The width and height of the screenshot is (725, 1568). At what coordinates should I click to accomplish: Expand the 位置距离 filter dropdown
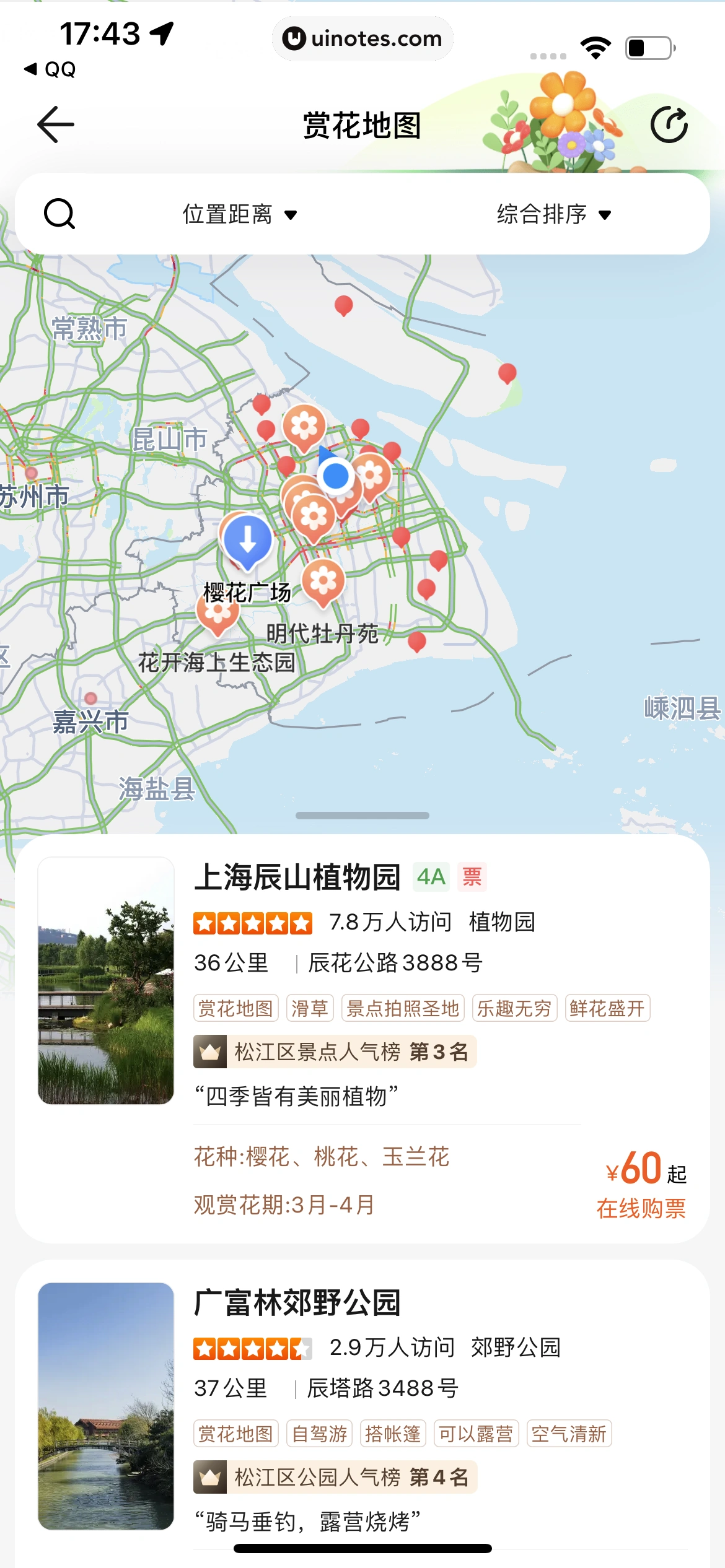coord(239,214)
